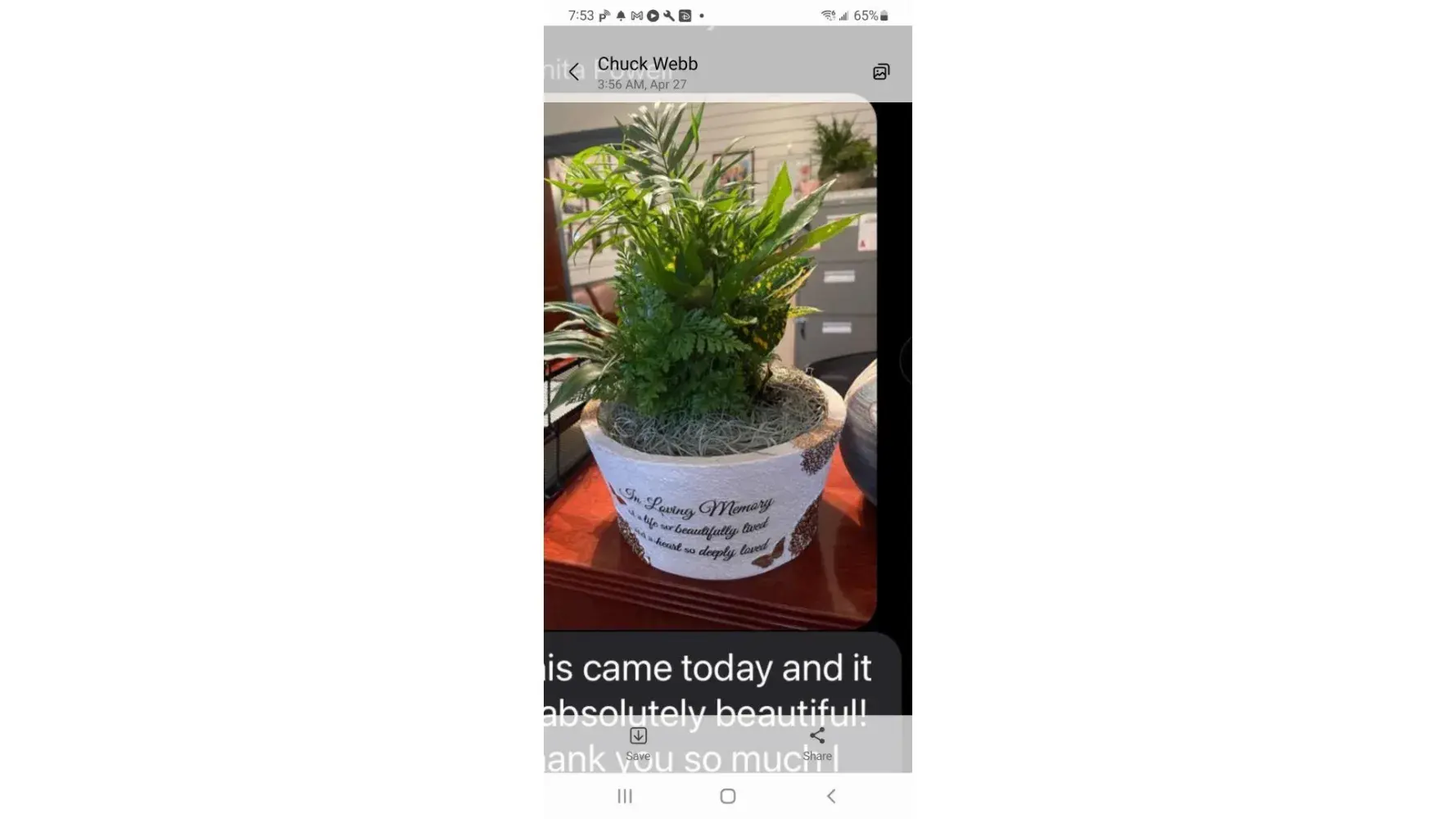The image size is (1456, 819).
Task: Open recent apps from navigation bar
Action: (625, 796)
